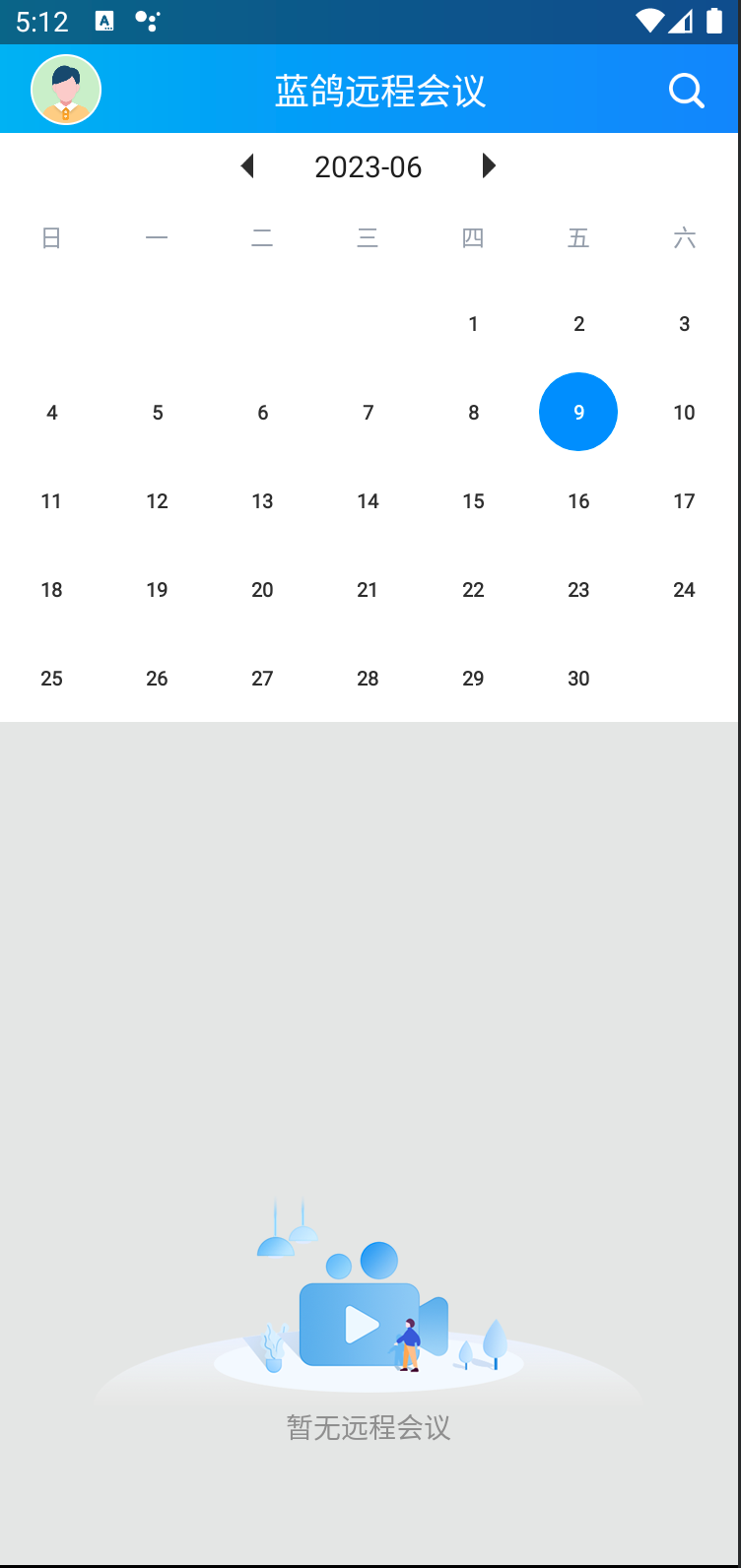Select June 20 on the calendar
Image resolution: width=741 pixels, height=1568 pixels.
tap(262, 590)
